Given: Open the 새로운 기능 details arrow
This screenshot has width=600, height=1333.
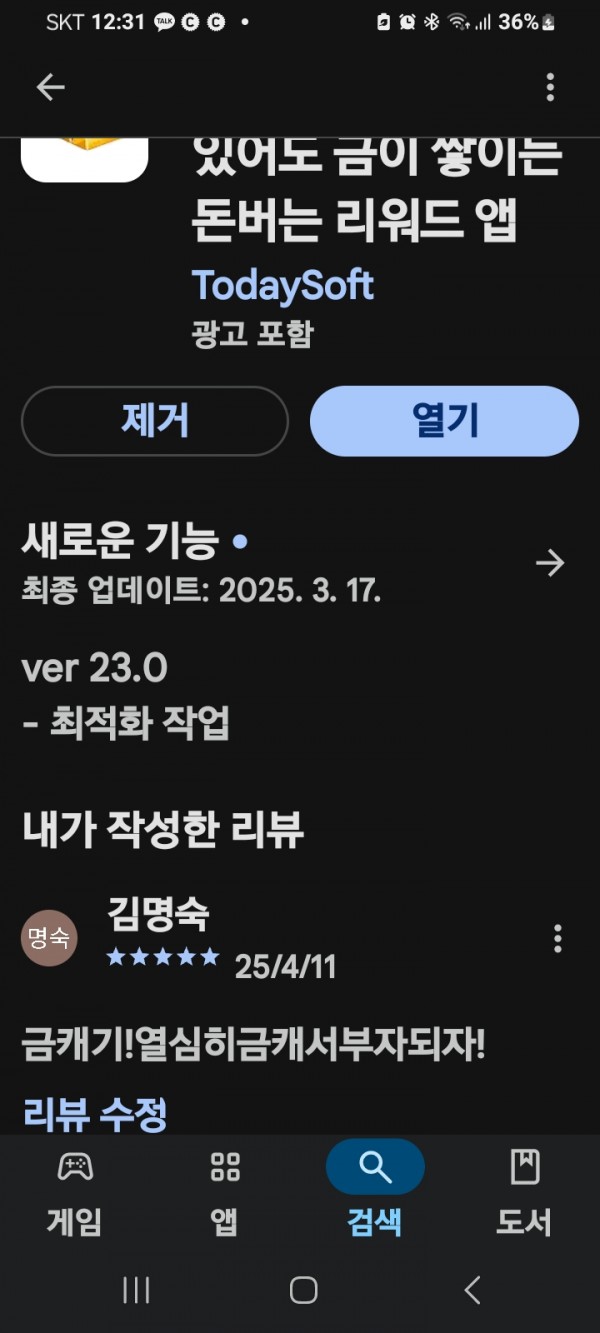Looking at the screenshot, I should click(x=550, y=564).
